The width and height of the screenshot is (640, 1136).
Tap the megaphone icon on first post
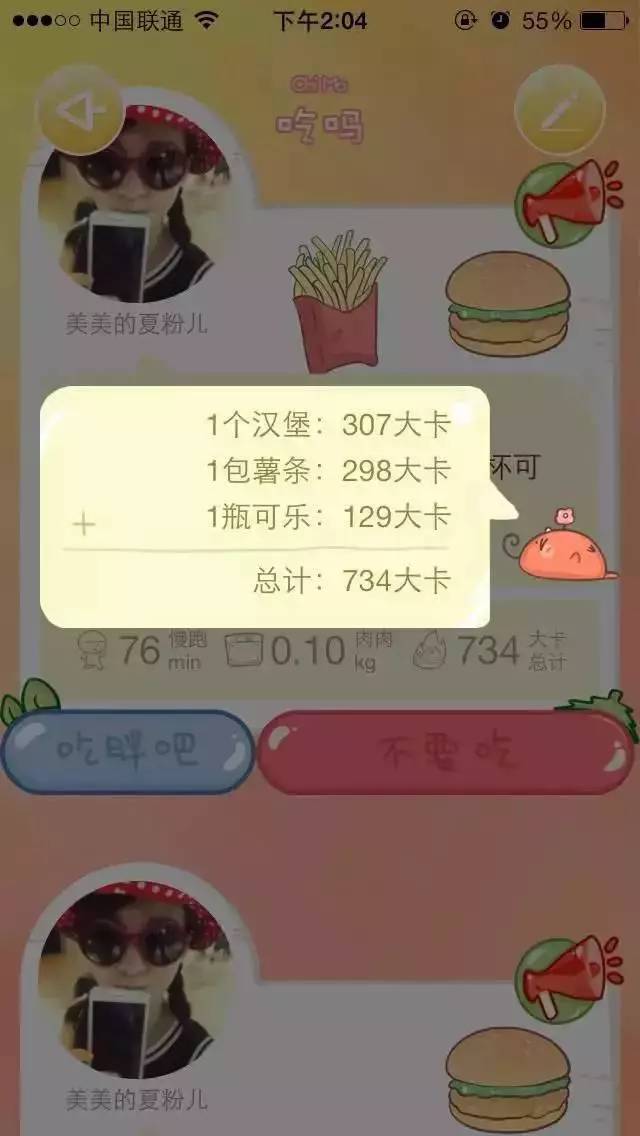click(x=561, y=204)
